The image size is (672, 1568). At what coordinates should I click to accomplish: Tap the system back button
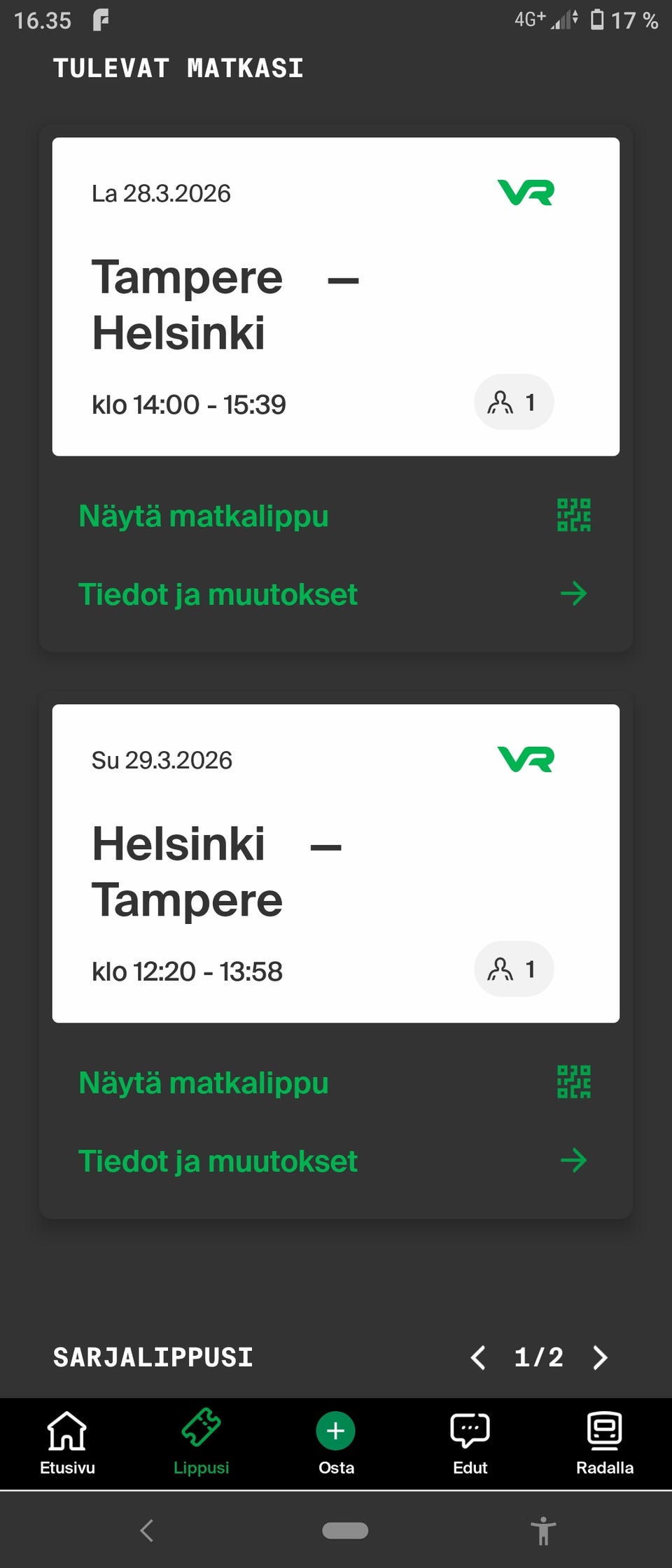146,1531
